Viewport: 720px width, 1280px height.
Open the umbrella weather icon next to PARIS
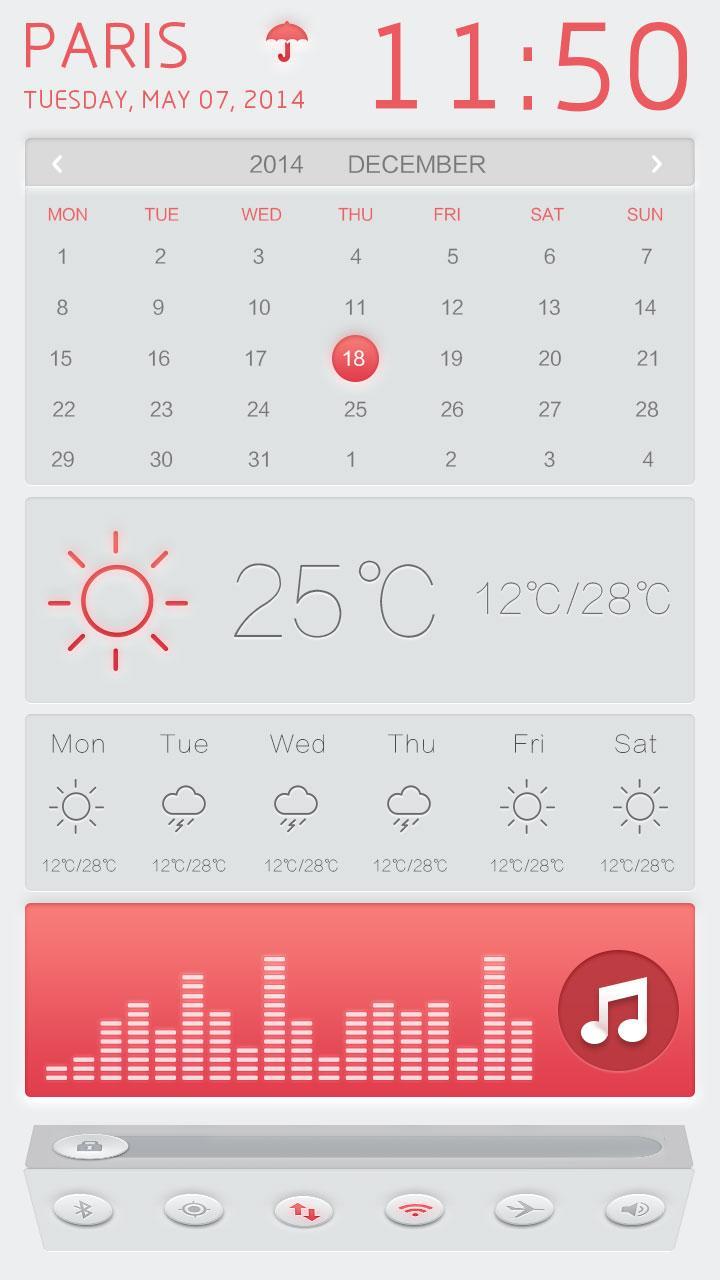click(x=286, y=44)
